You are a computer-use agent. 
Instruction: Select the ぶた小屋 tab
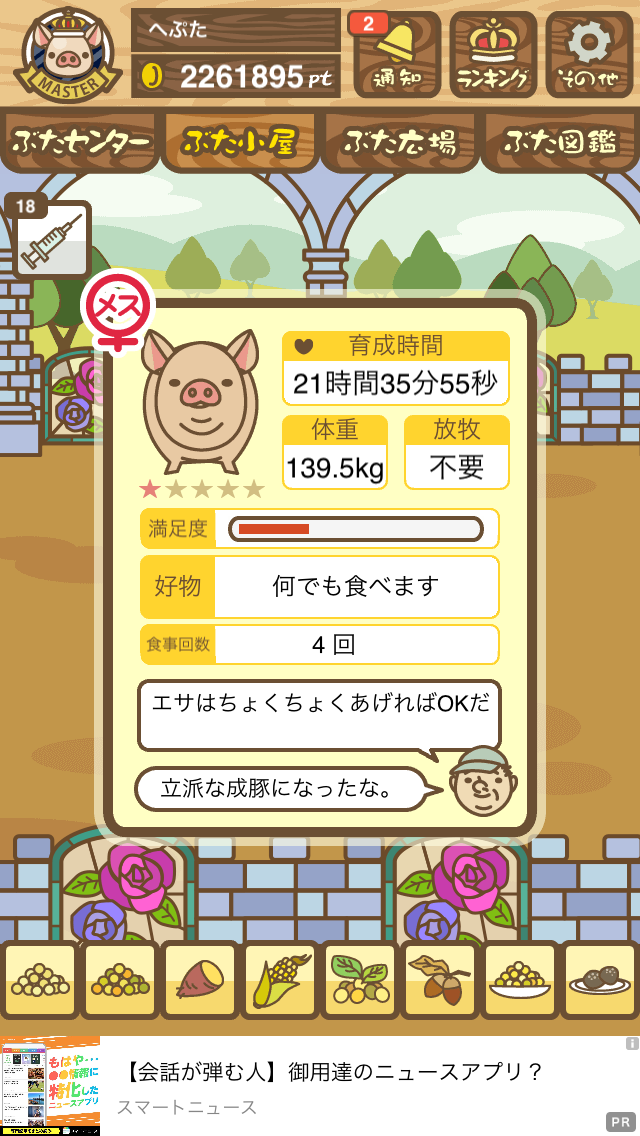240,142
